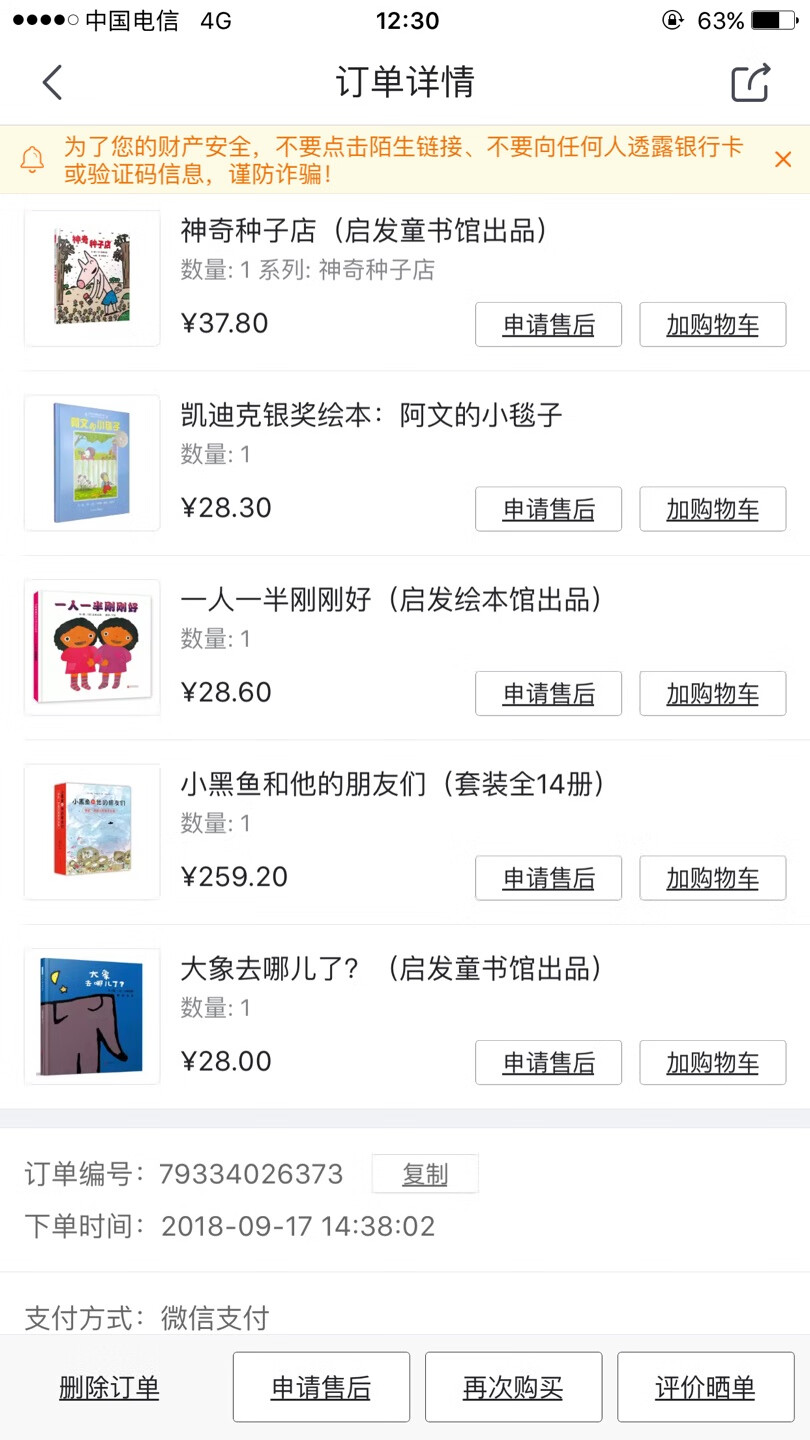This screenshot has height=1440, width=810.
Task: Request after-sales for 一人一半刚刚好
Action: [548, 694]
